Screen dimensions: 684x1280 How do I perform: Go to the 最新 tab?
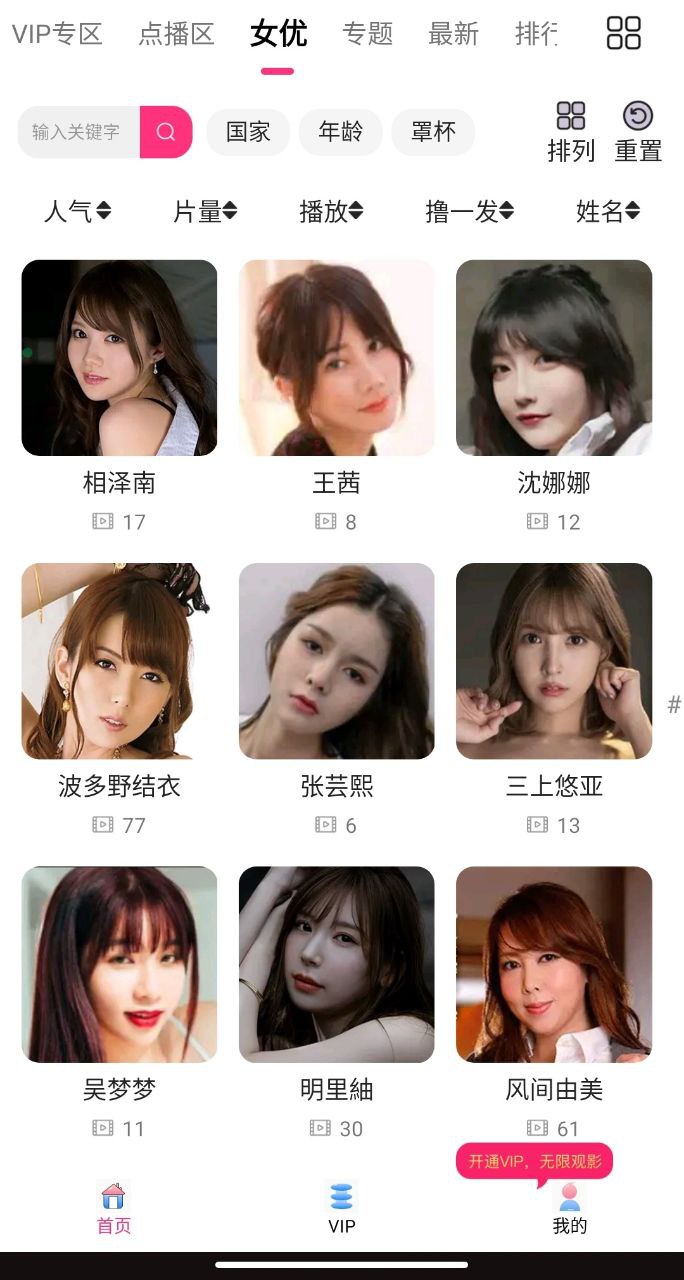tap(454, 34)
